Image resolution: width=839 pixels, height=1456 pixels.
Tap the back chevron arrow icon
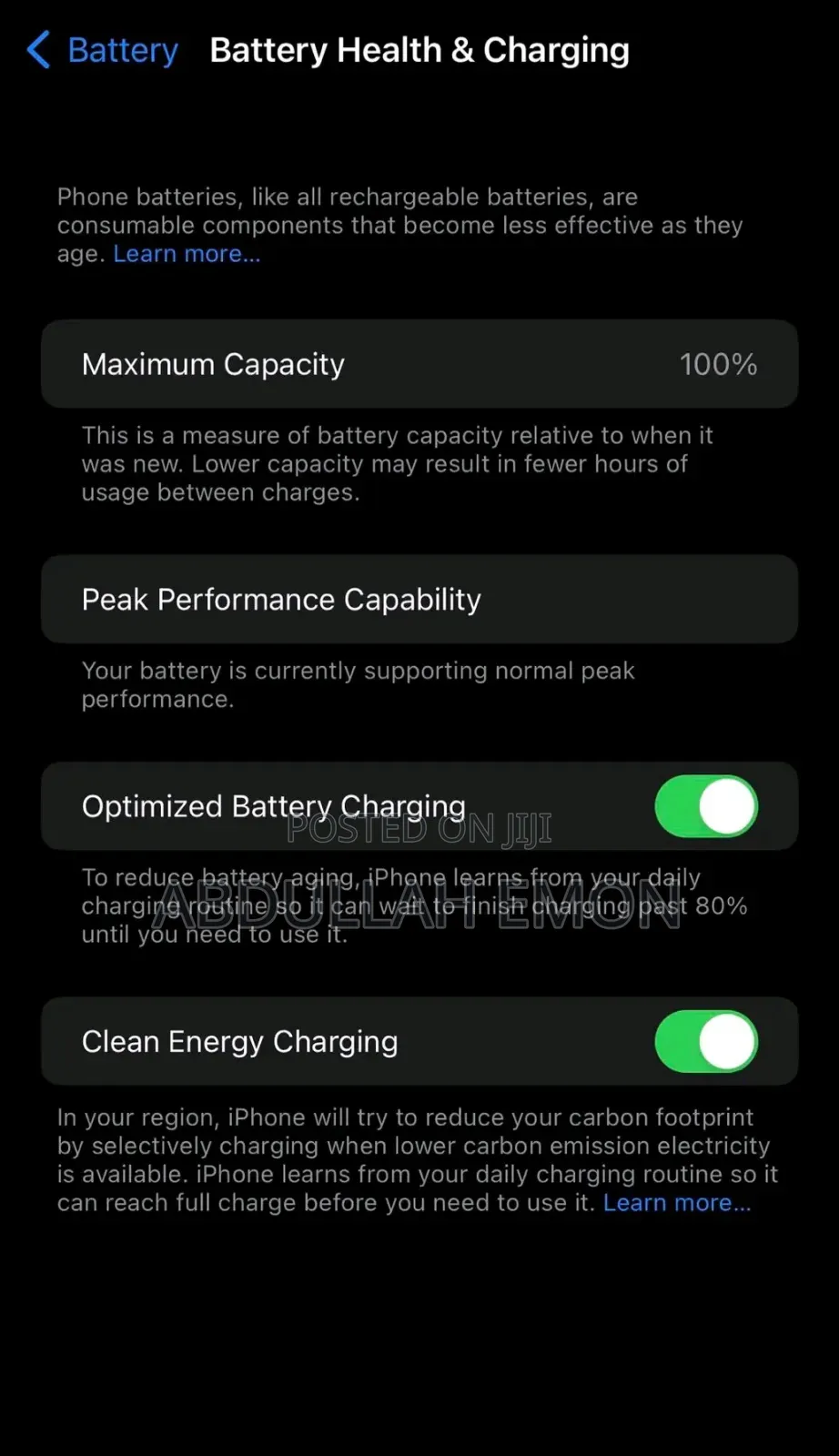pyautogui.click(x=36, y=50)
